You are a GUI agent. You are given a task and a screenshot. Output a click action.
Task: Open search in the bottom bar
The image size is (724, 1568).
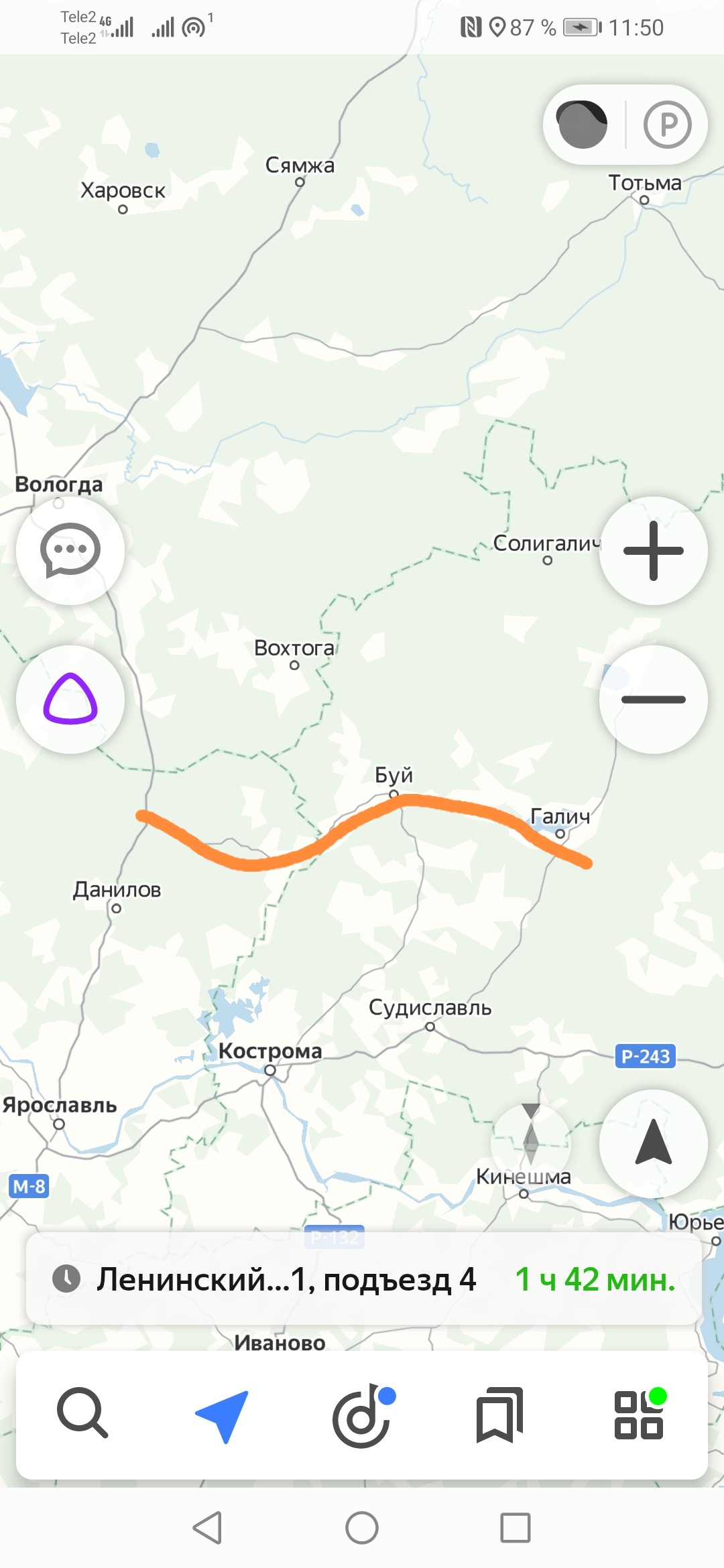coord(82,1413)
